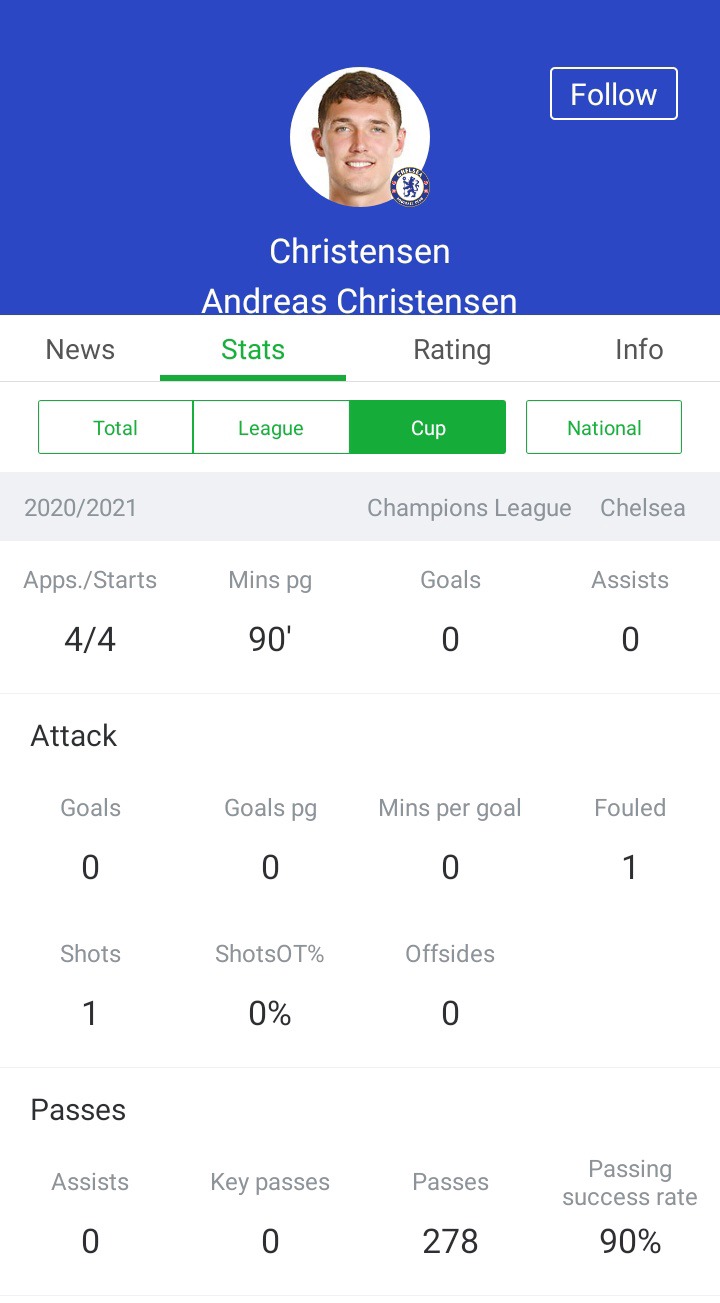Select the Stats tab

(253, 349)
